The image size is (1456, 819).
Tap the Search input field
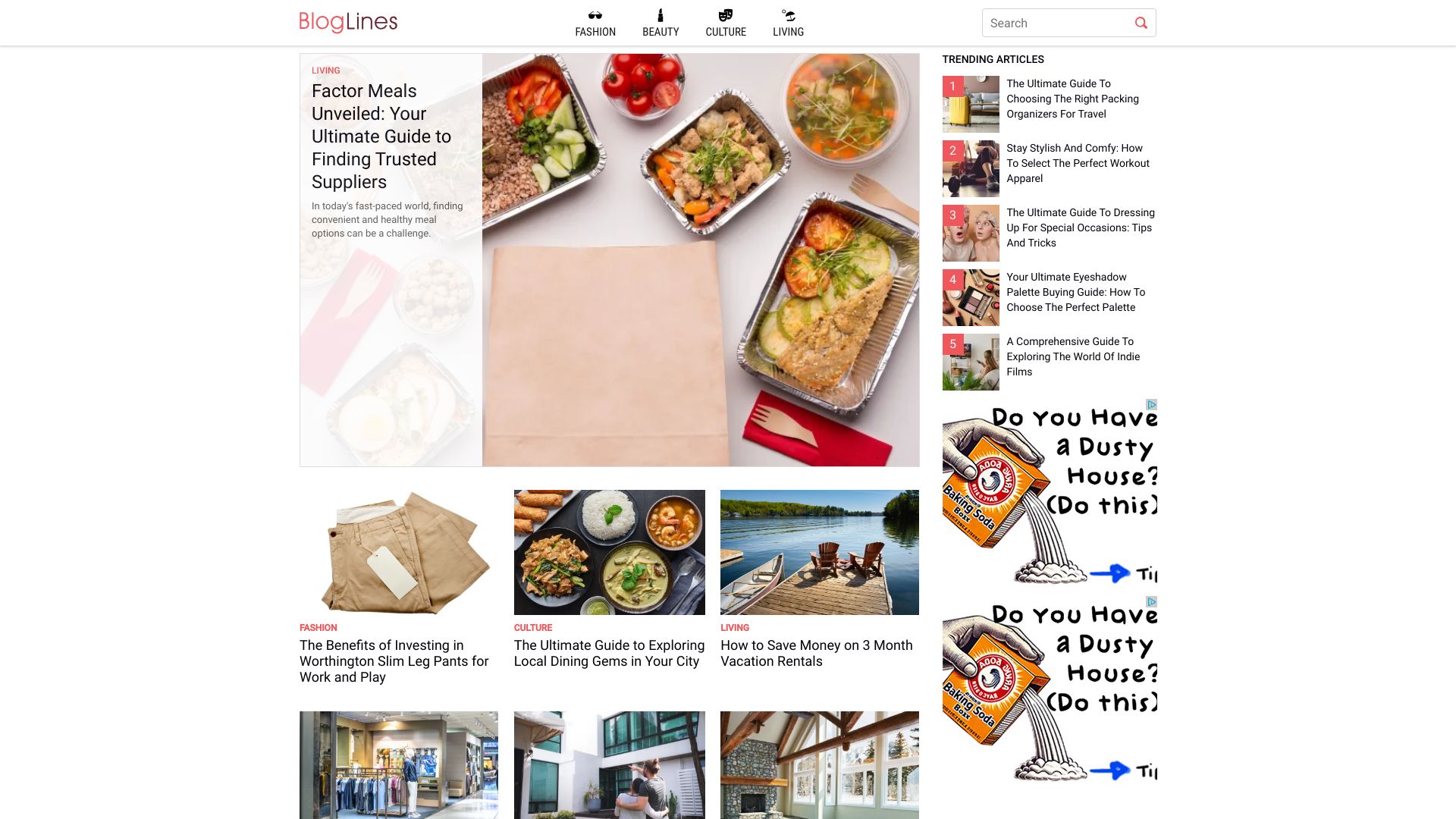(1054, 24)
